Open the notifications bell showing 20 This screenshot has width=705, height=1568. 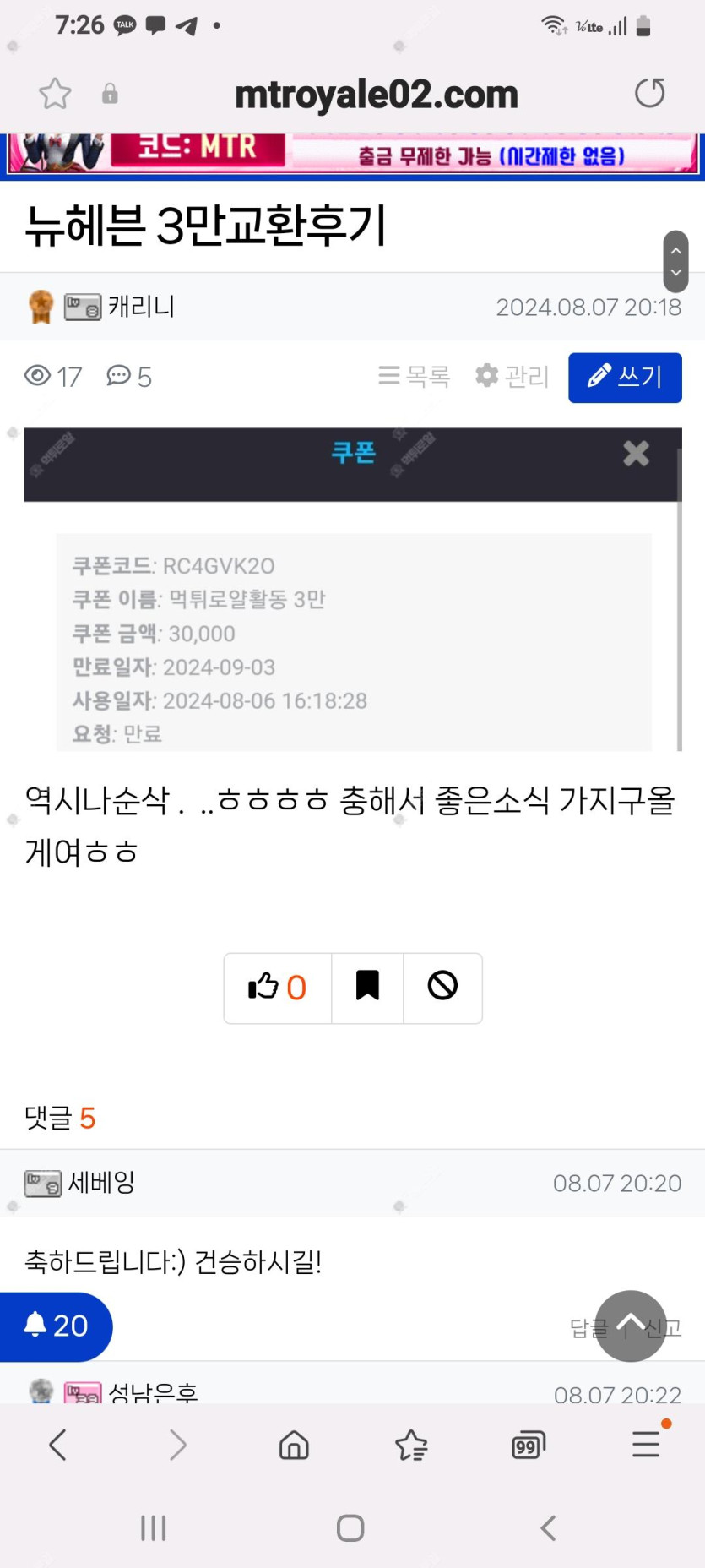[56, 1326]
